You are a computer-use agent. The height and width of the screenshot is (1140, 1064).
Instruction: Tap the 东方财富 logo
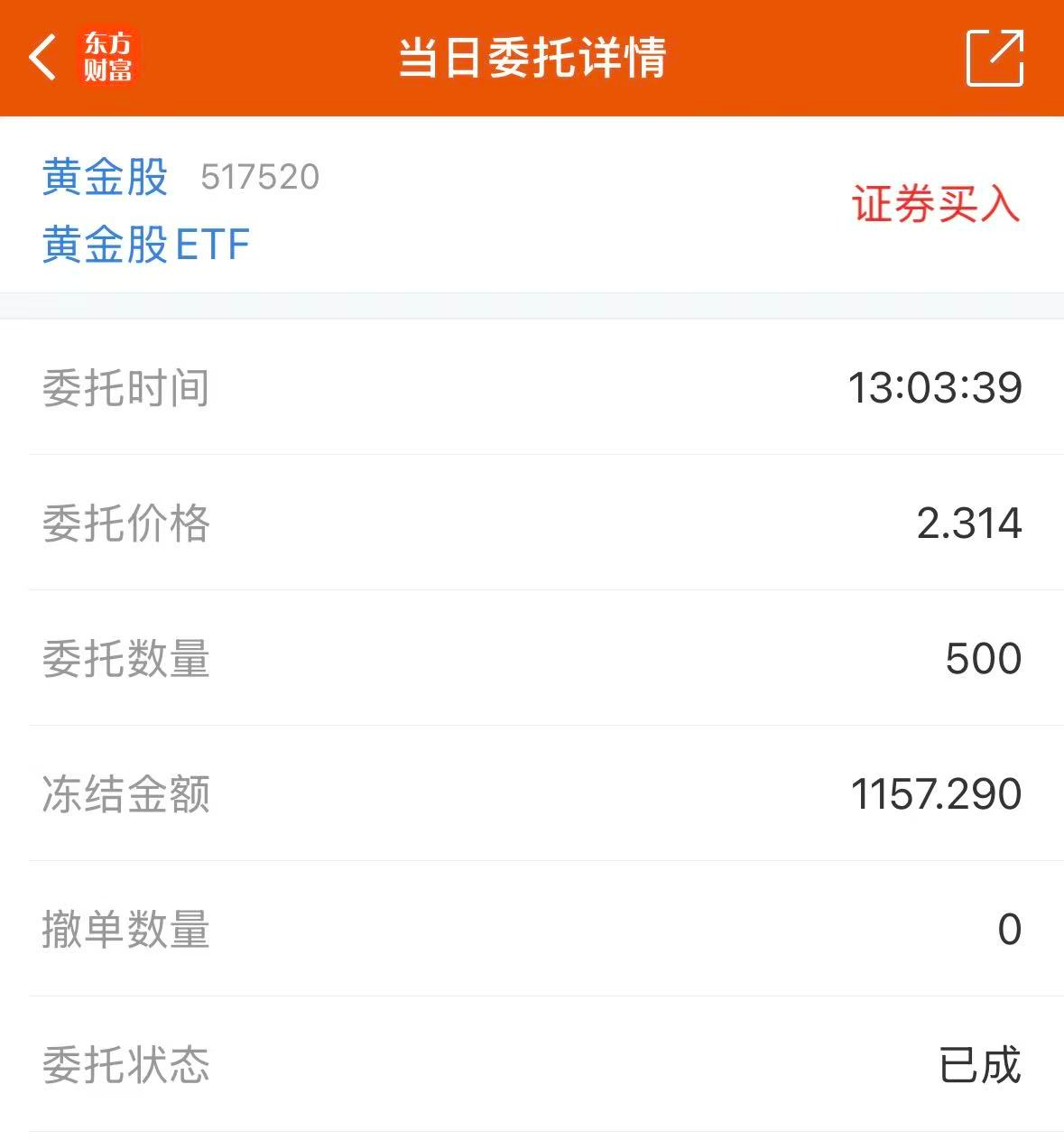[x=107, y=57]
